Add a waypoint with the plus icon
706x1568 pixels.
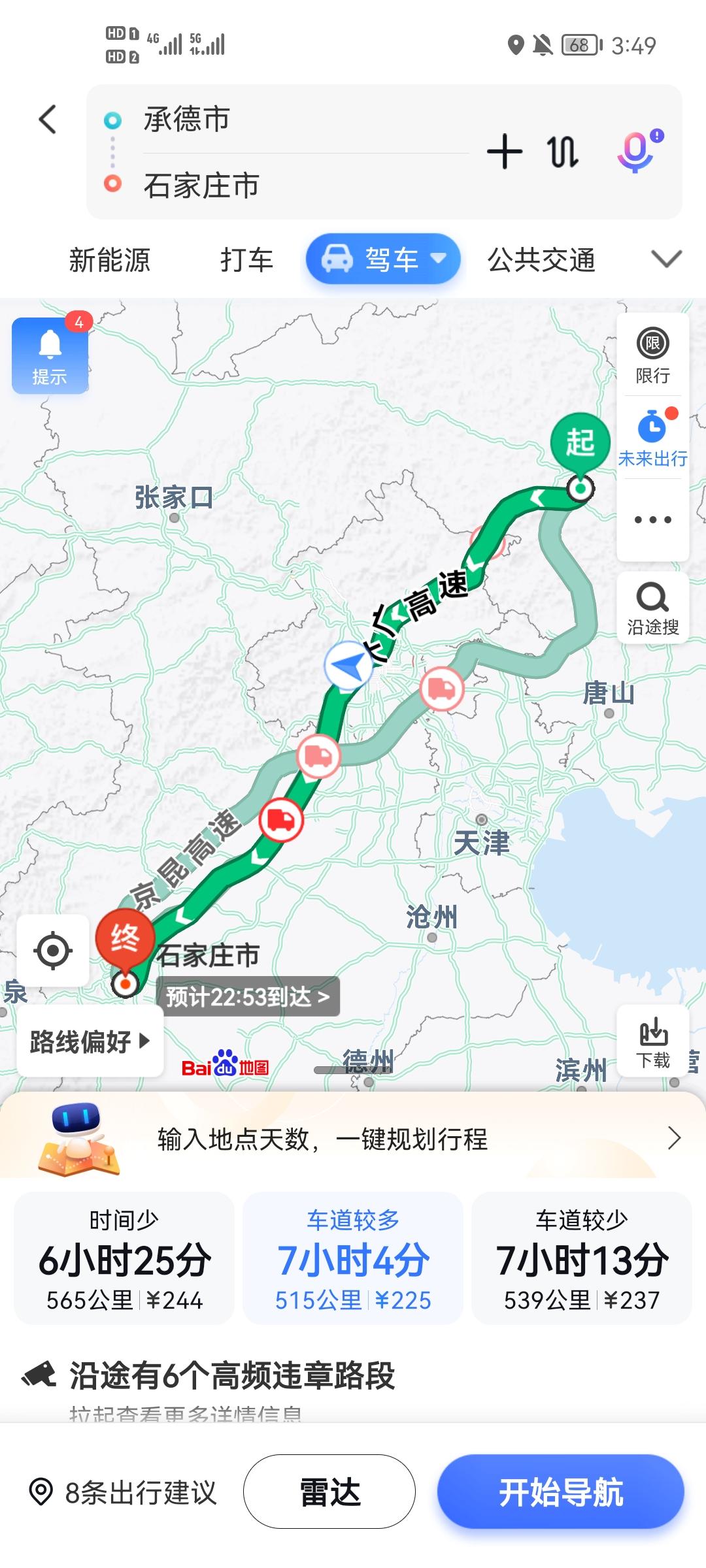pos(505,152)
